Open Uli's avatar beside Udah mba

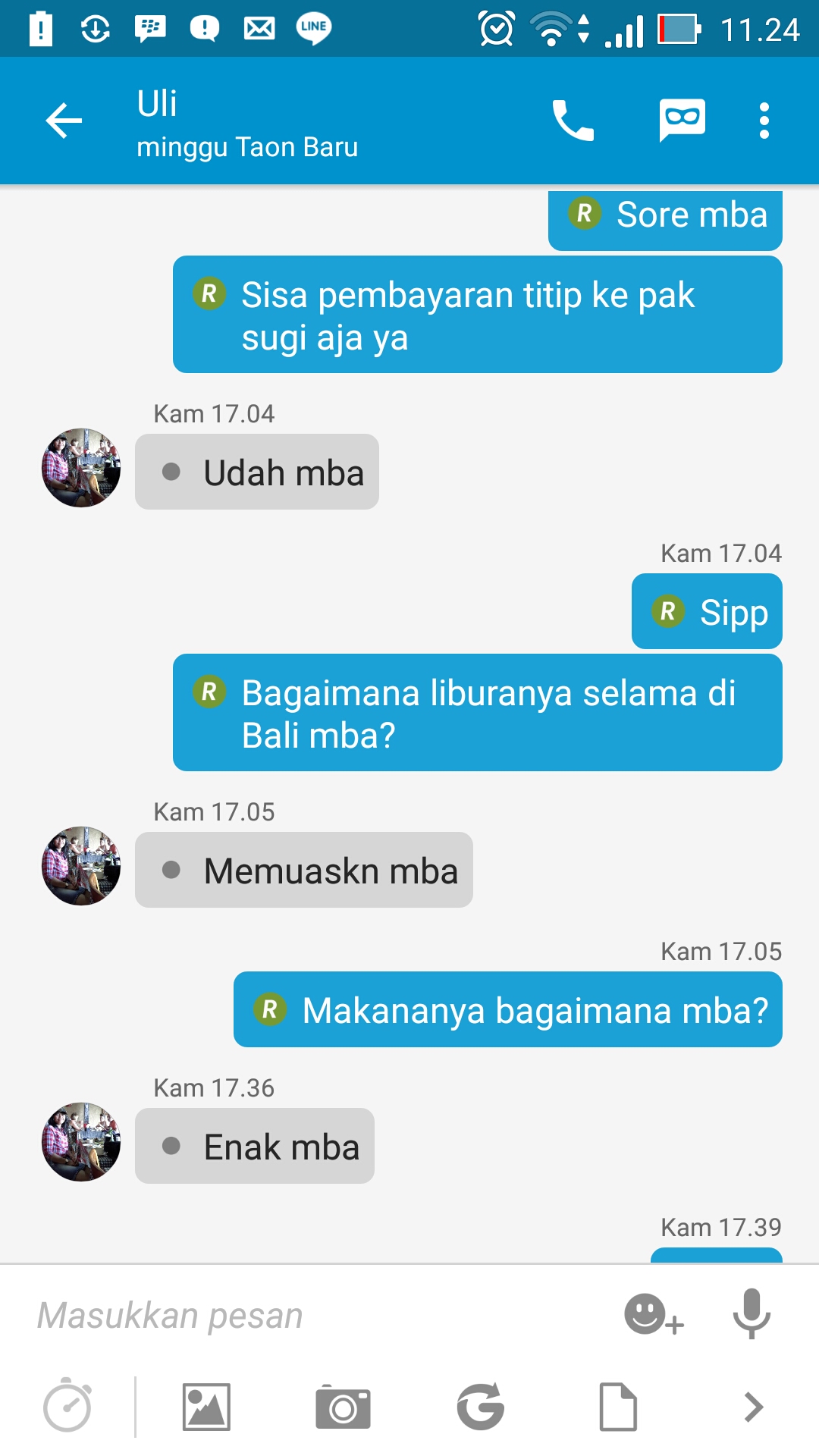click(x=81, y=468)
